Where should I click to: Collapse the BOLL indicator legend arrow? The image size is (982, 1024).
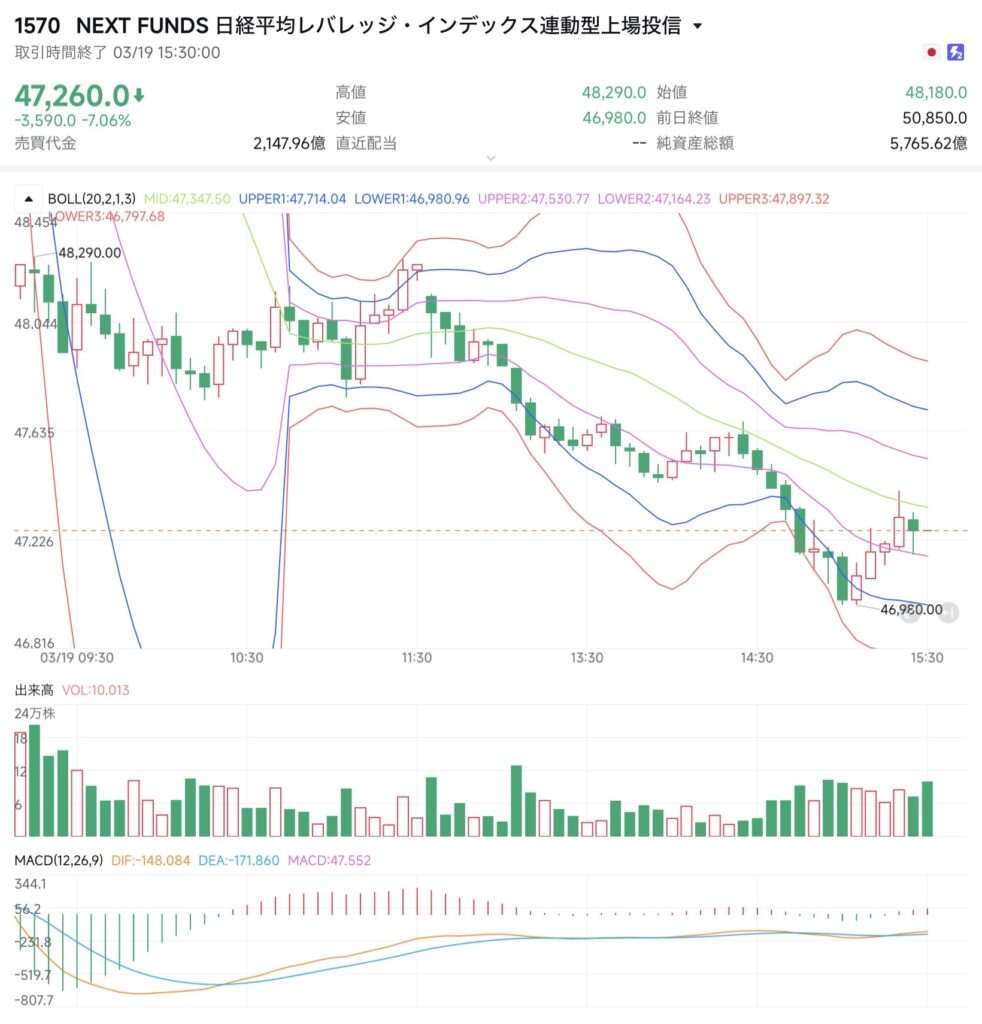pyautogui.click(x=28, y=199)
